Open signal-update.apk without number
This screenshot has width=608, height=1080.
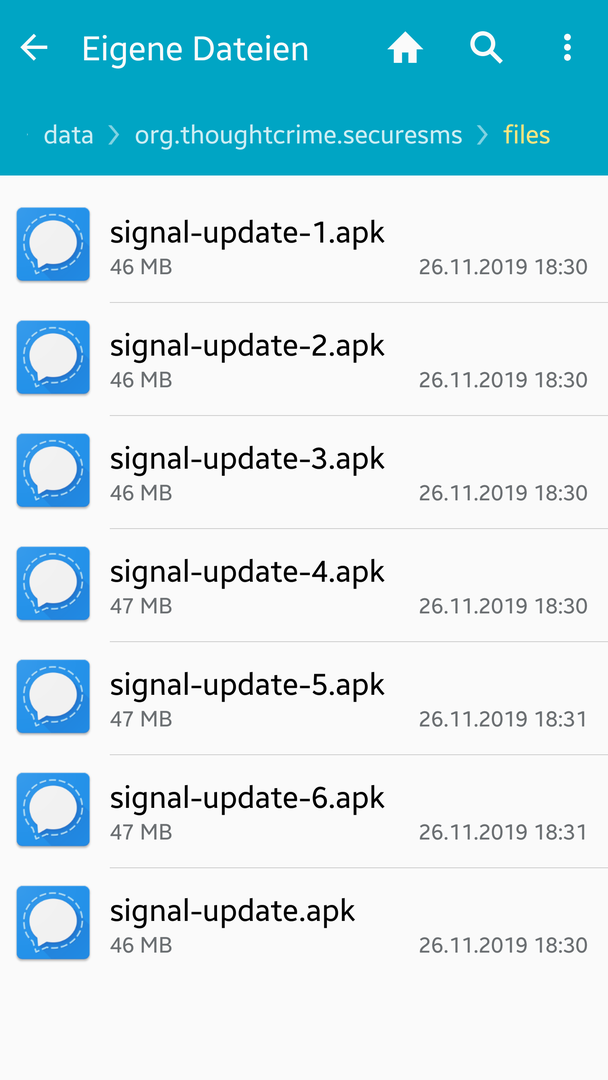click(x=304, y=923)
